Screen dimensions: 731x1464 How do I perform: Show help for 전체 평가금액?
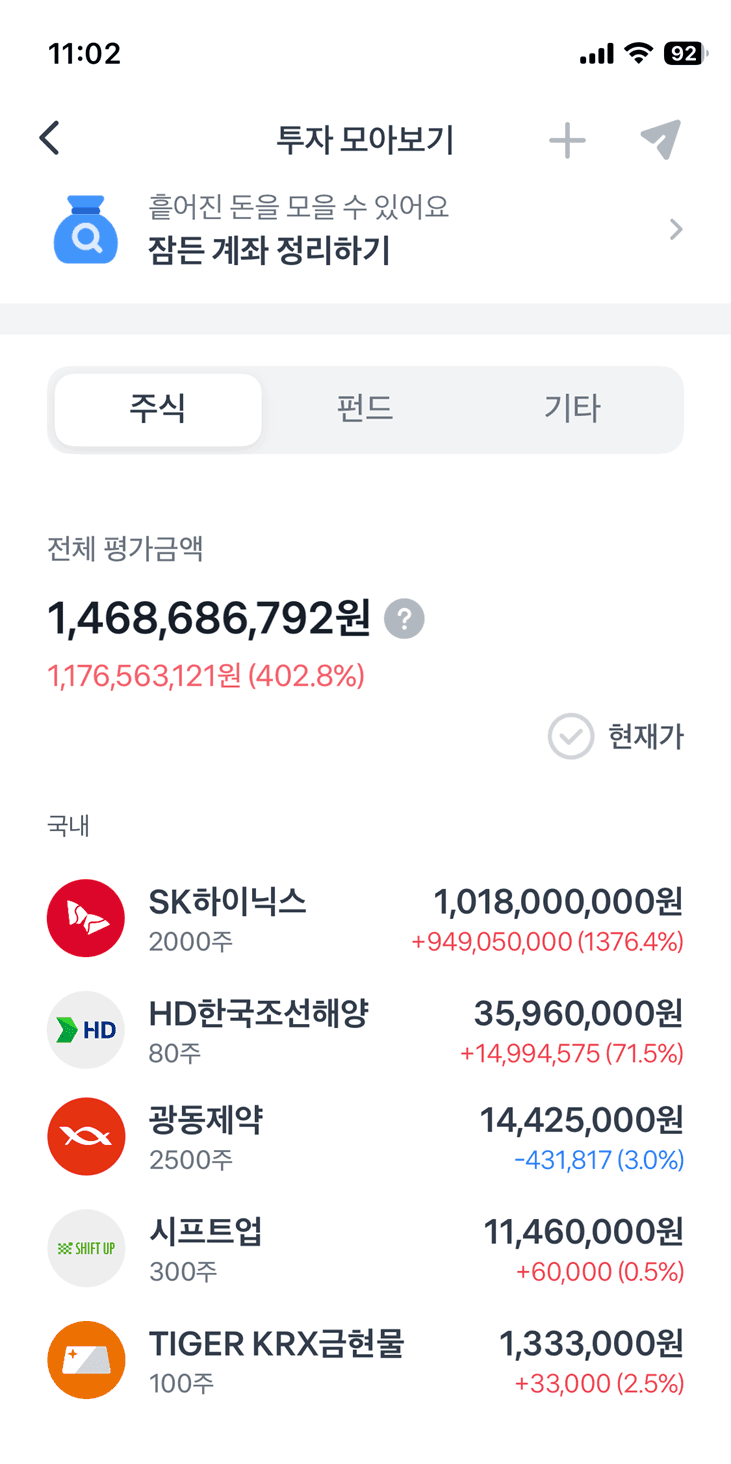click(x=405, y=619)
